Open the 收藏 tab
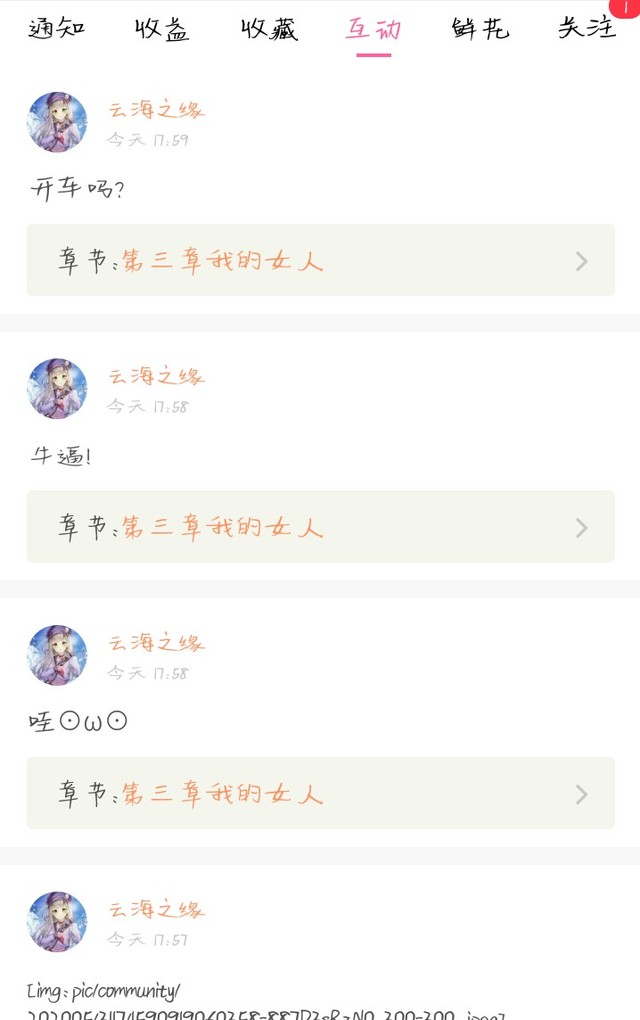The width and height of the screenshot is (640, 1020). (268, 28)
